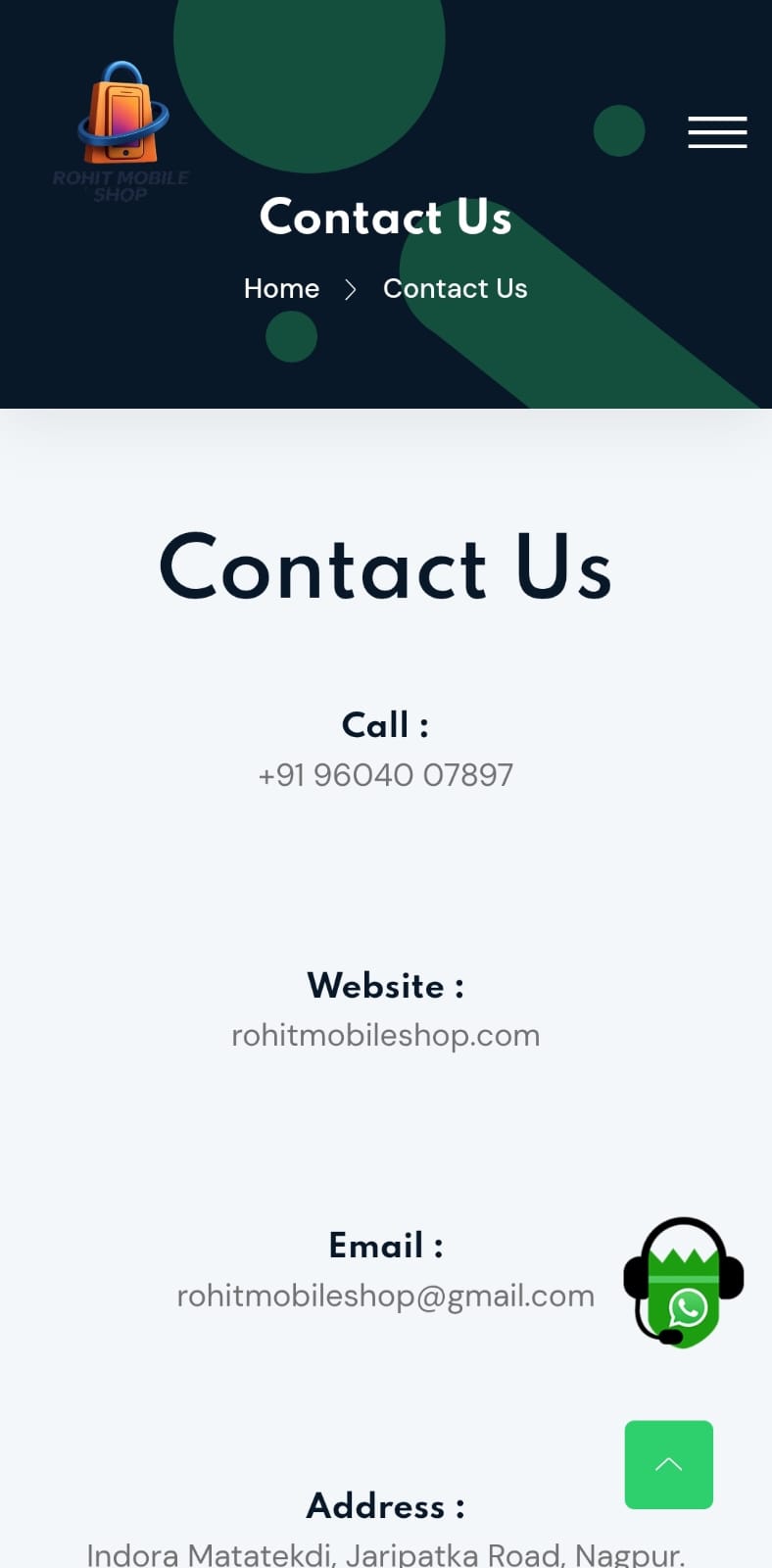Viewport: 772px width, 1568px height.
Task: Email rohitmobileshop@gmail.com
Action: 385,1296
